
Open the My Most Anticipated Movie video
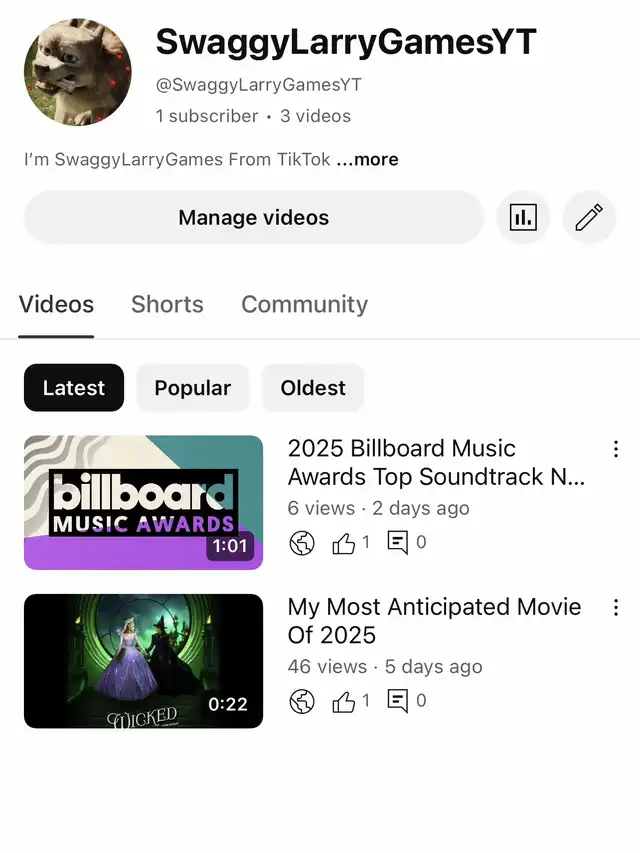(x=144, y=661)
